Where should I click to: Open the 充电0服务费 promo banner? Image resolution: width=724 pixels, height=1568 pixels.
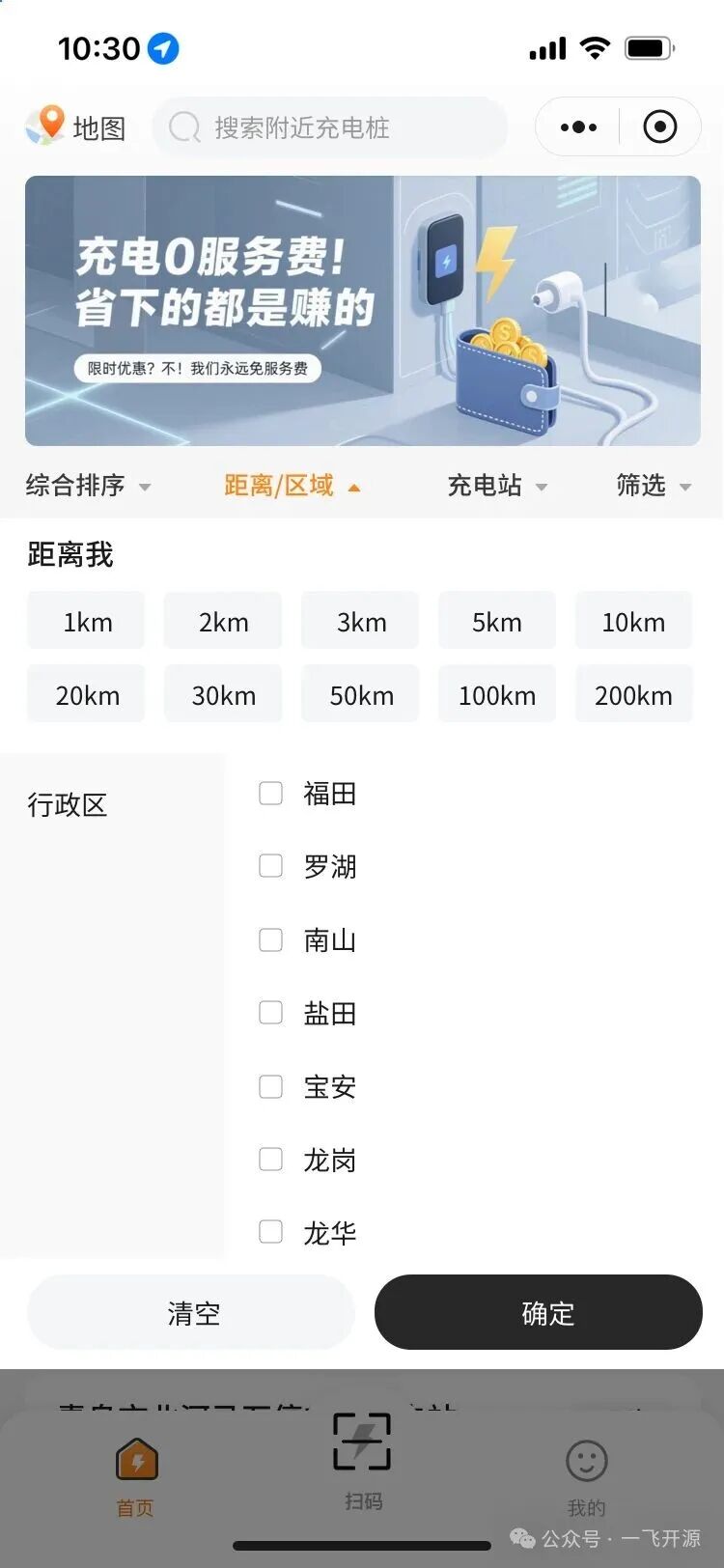coord(362,310)
